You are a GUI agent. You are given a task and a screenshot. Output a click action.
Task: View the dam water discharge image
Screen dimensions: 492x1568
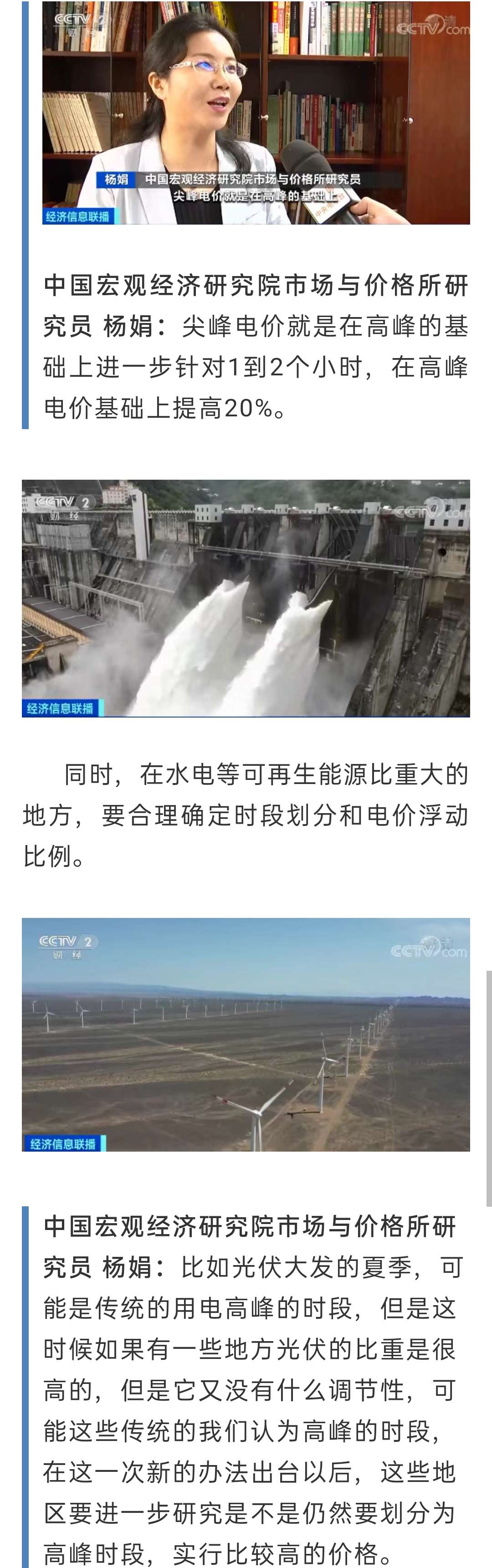[x=246, y=598]
